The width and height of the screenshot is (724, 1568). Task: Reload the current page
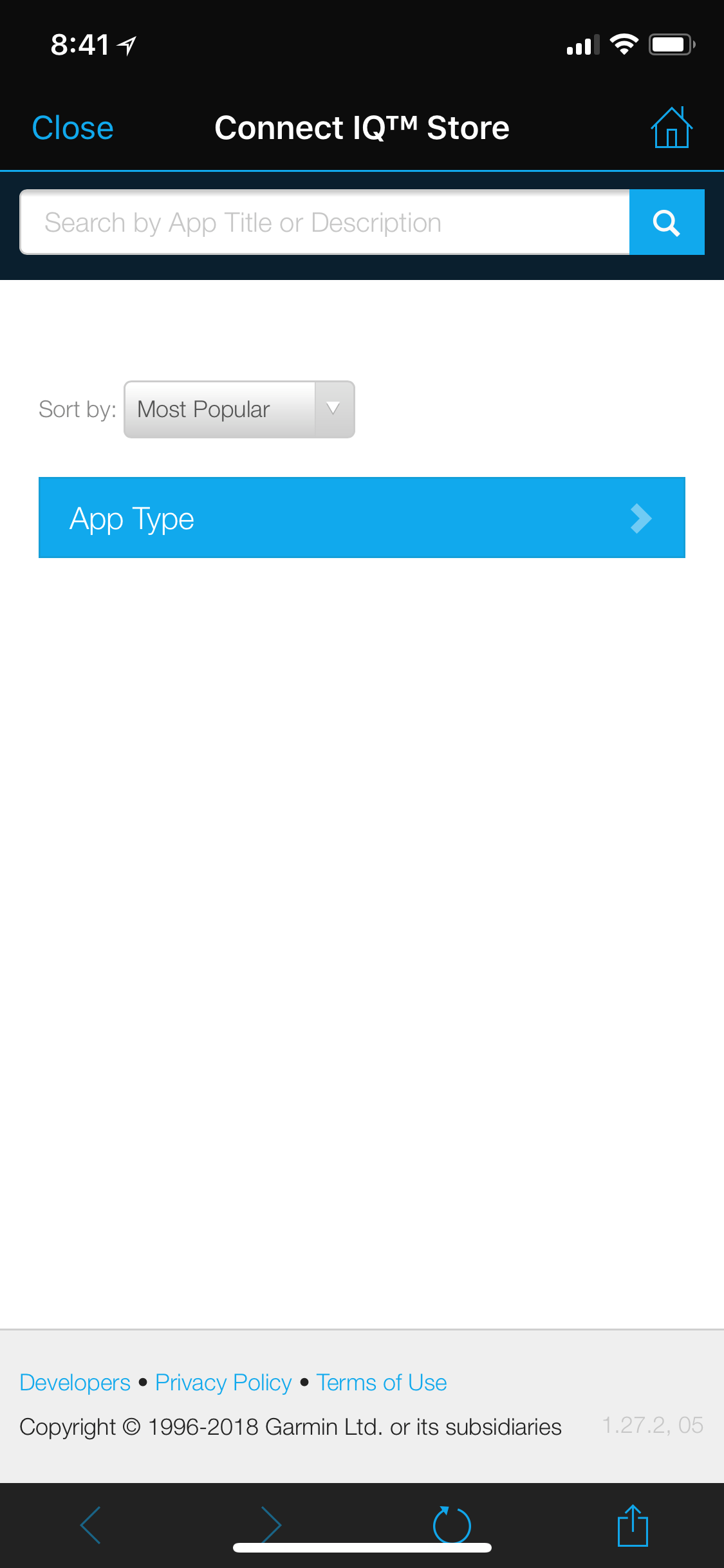coord(452,1525)
